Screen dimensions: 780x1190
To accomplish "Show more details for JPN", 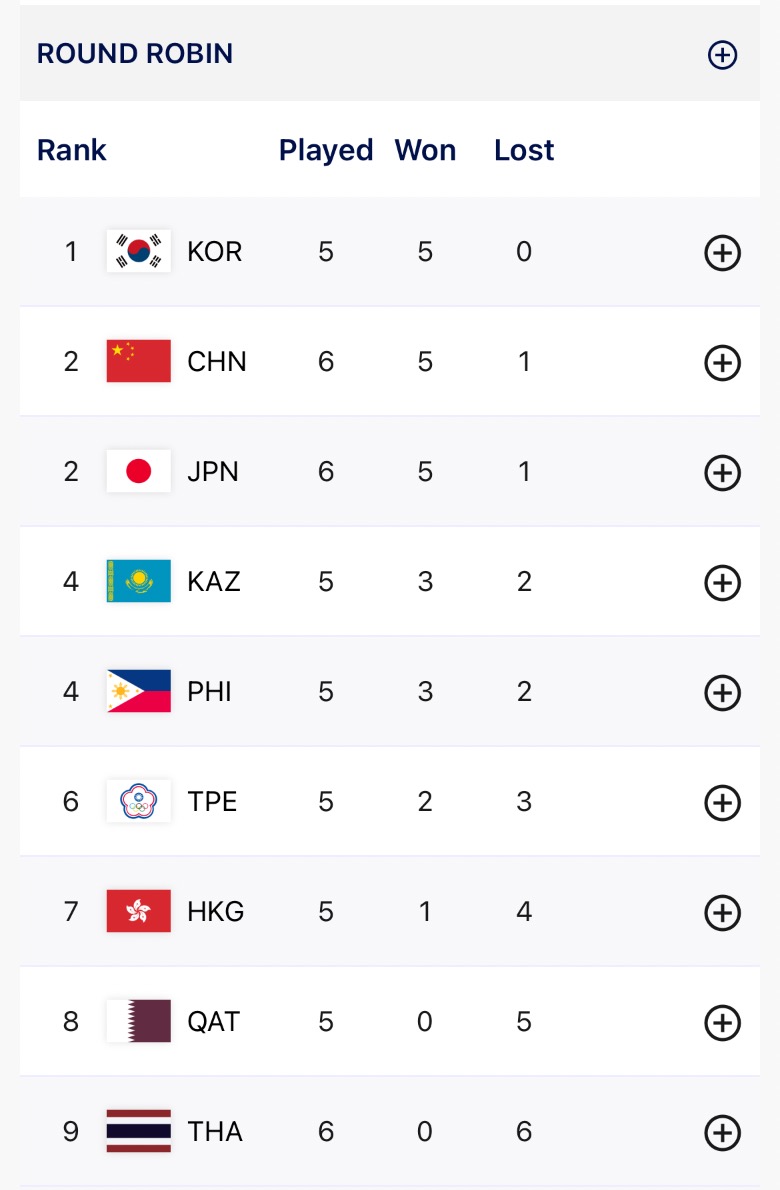I will coord(722,473).
